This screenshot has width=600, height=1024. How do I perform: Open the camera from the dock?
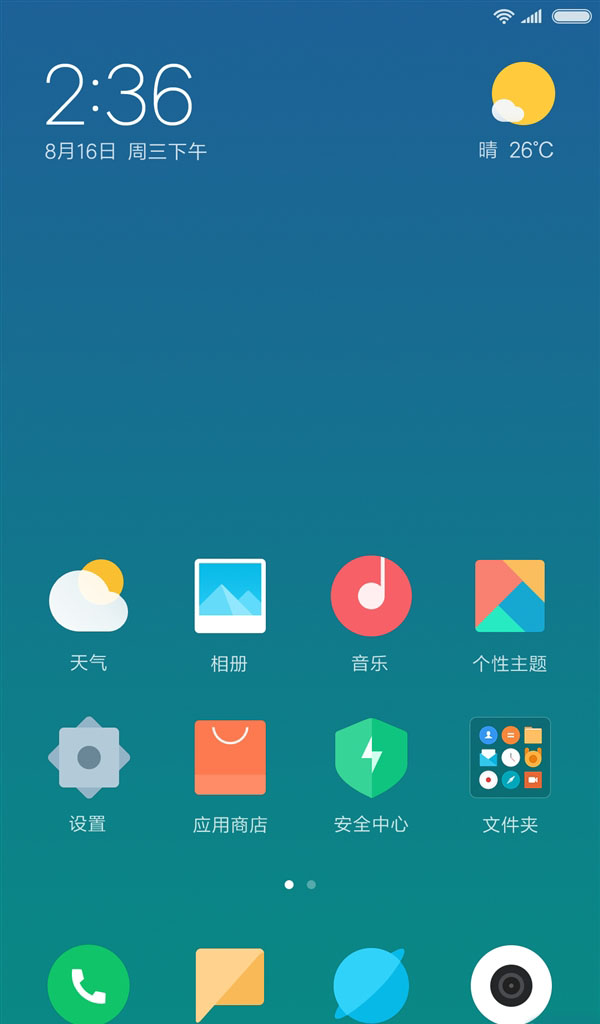(511, 985)
